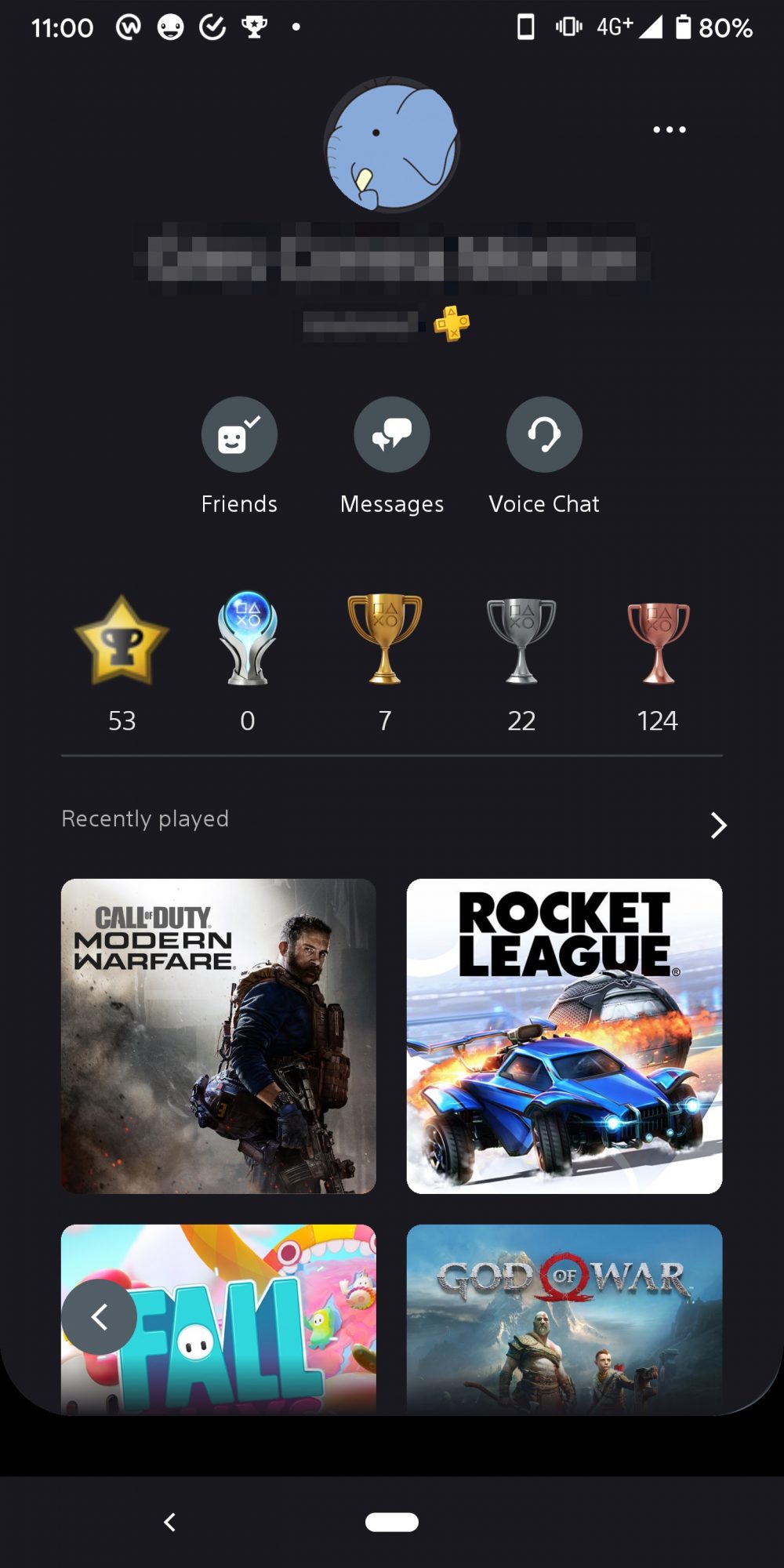Open the Friends list
The height and width of the screenshot is (1568, 784).
pos(239,434)
